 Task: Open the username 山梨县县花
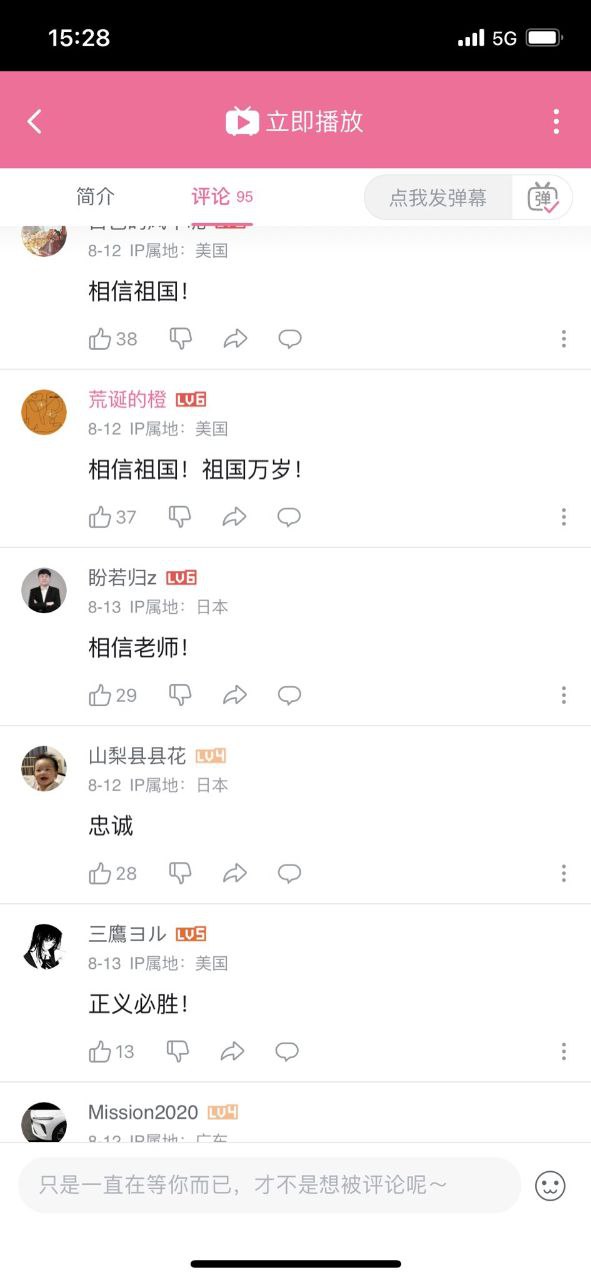pos(137,756)
